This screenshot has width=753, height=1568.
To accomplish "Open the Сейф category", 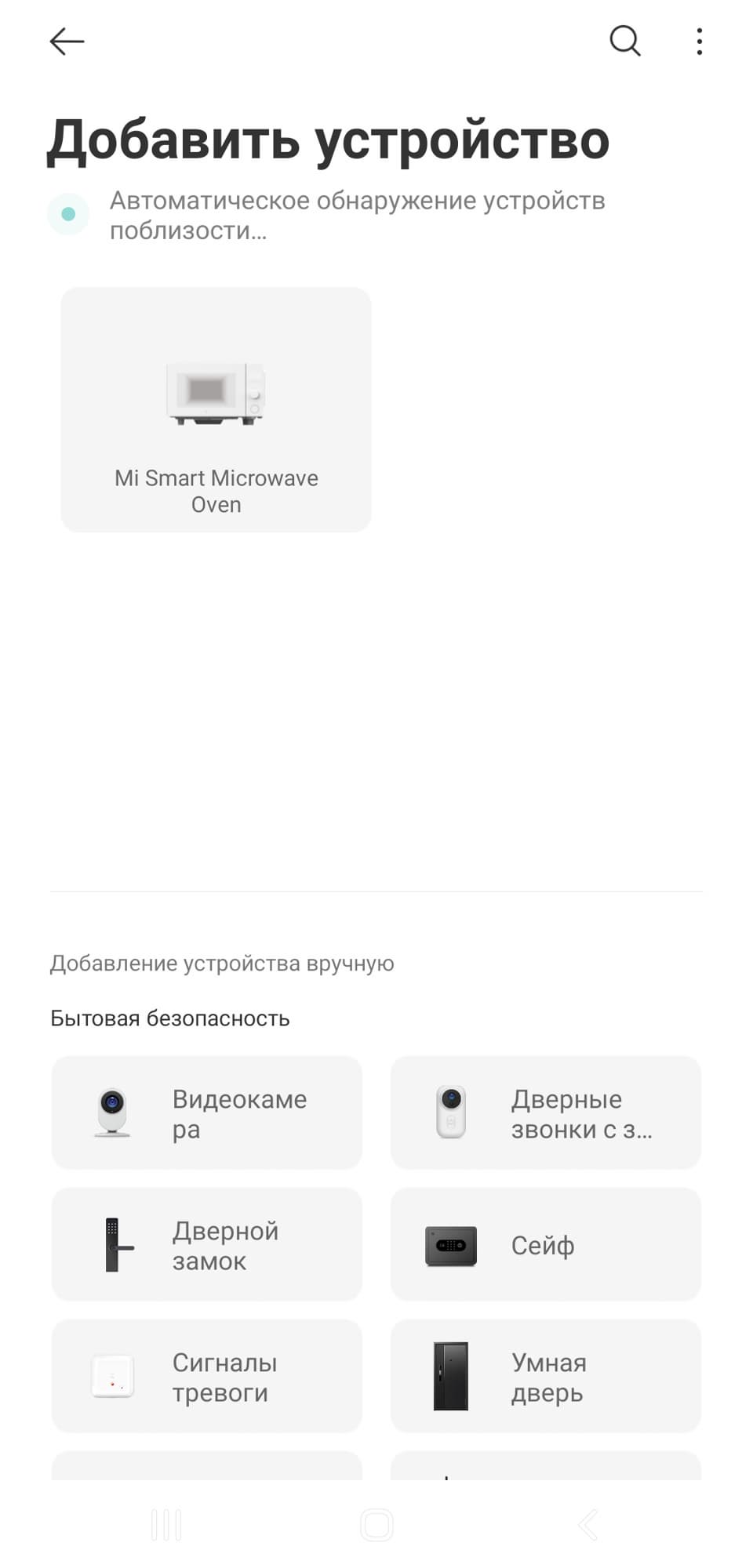I will point(545,1244).
